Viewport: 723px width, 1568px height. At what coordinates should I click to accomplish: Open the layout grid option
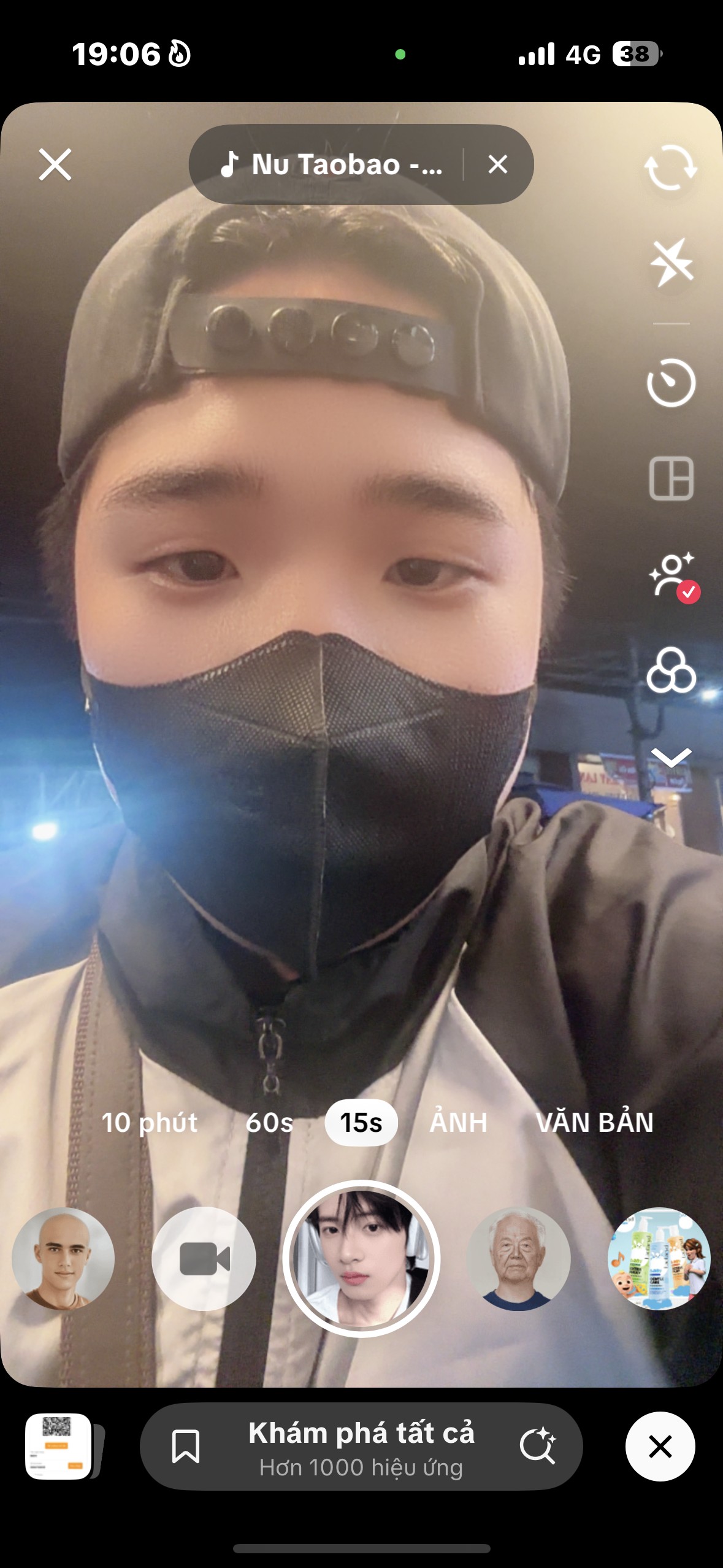tap(671, 478)
